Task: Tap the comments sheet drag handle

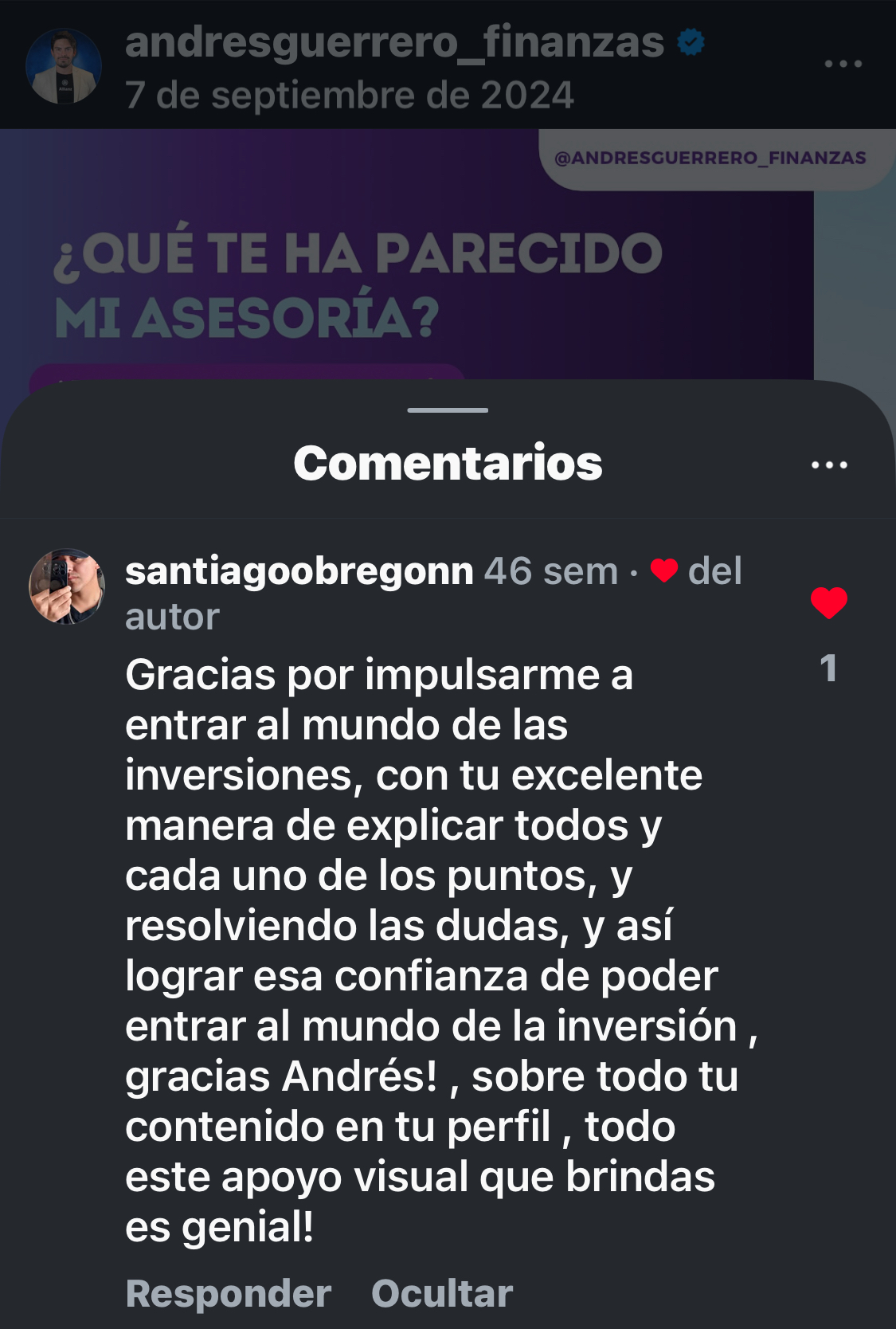Action: pyautogui.click(x=448, y=410)
